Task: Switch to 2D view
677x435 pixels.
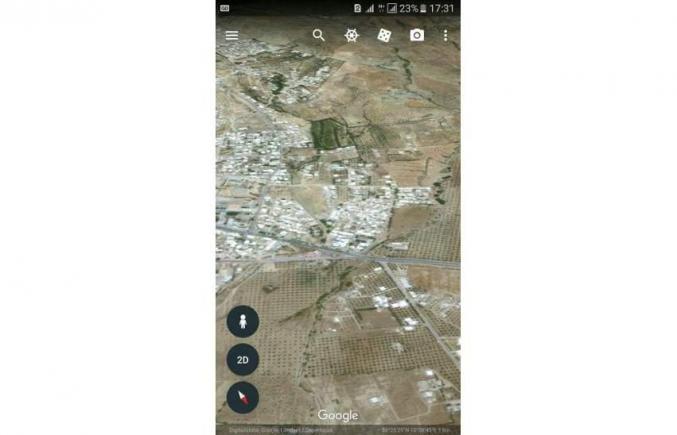Action: click(x=242, y=359)
